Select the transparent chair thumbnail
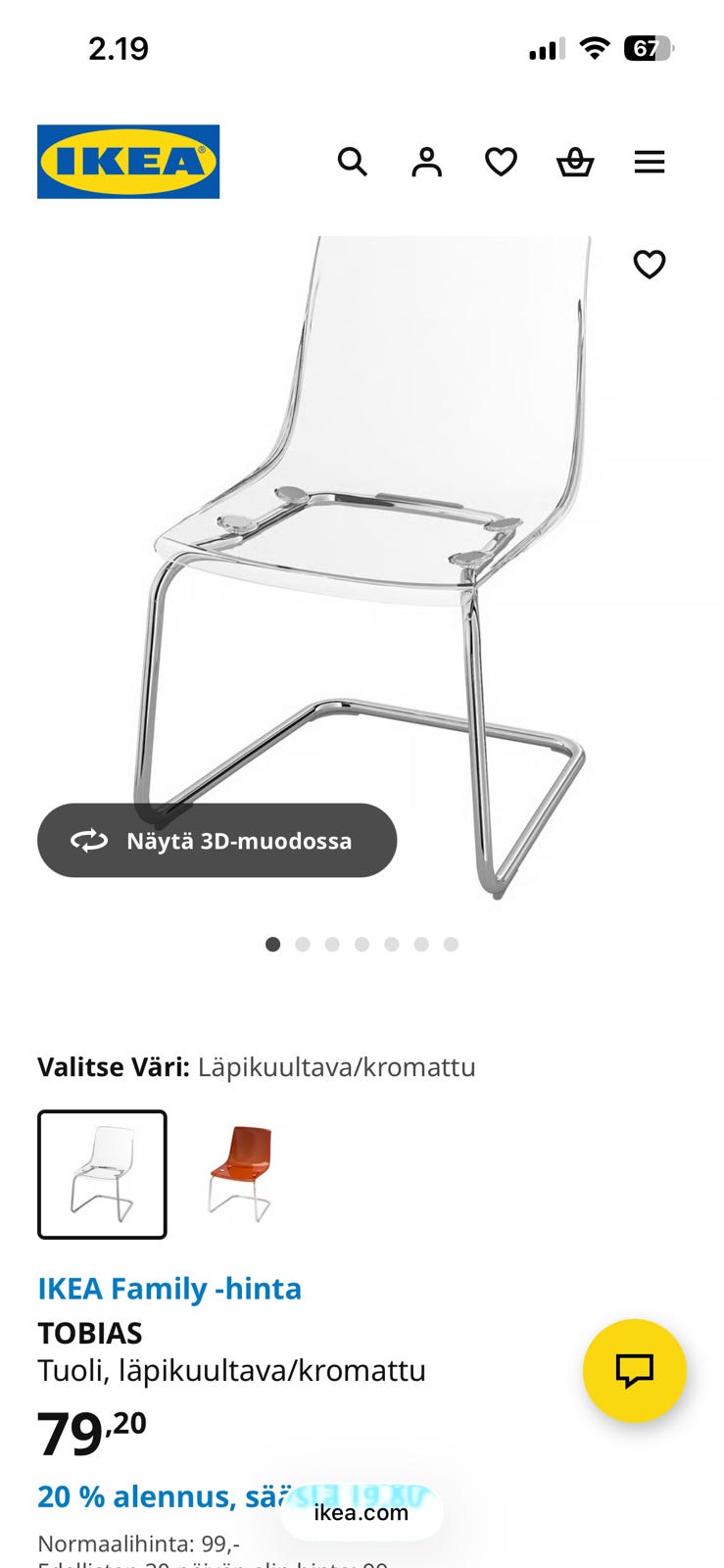Image resolution: width=724 pixels, height=1568 pixels. (102, 1172)
